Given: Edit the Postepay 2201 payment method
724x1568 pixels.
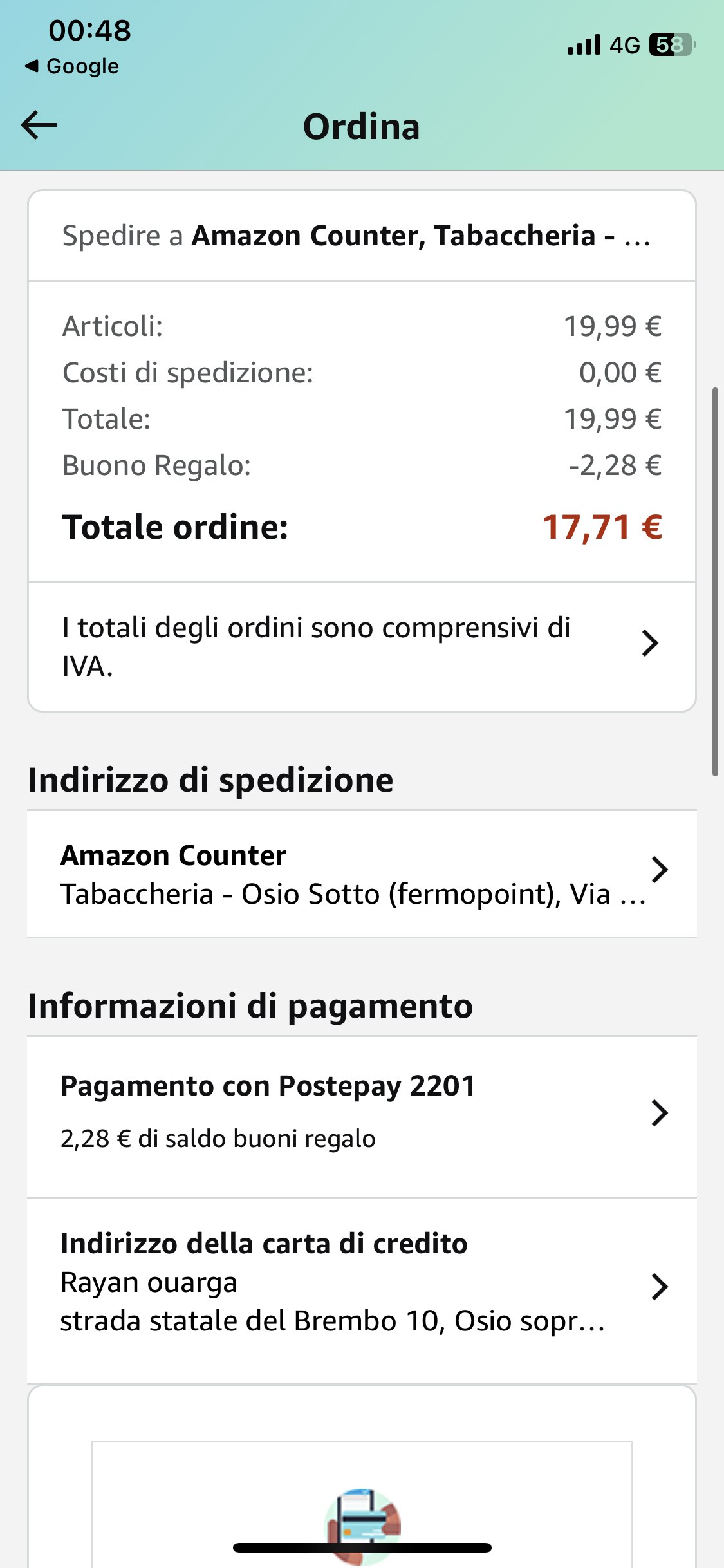Looking at the screenshot, I should 361,1112.
